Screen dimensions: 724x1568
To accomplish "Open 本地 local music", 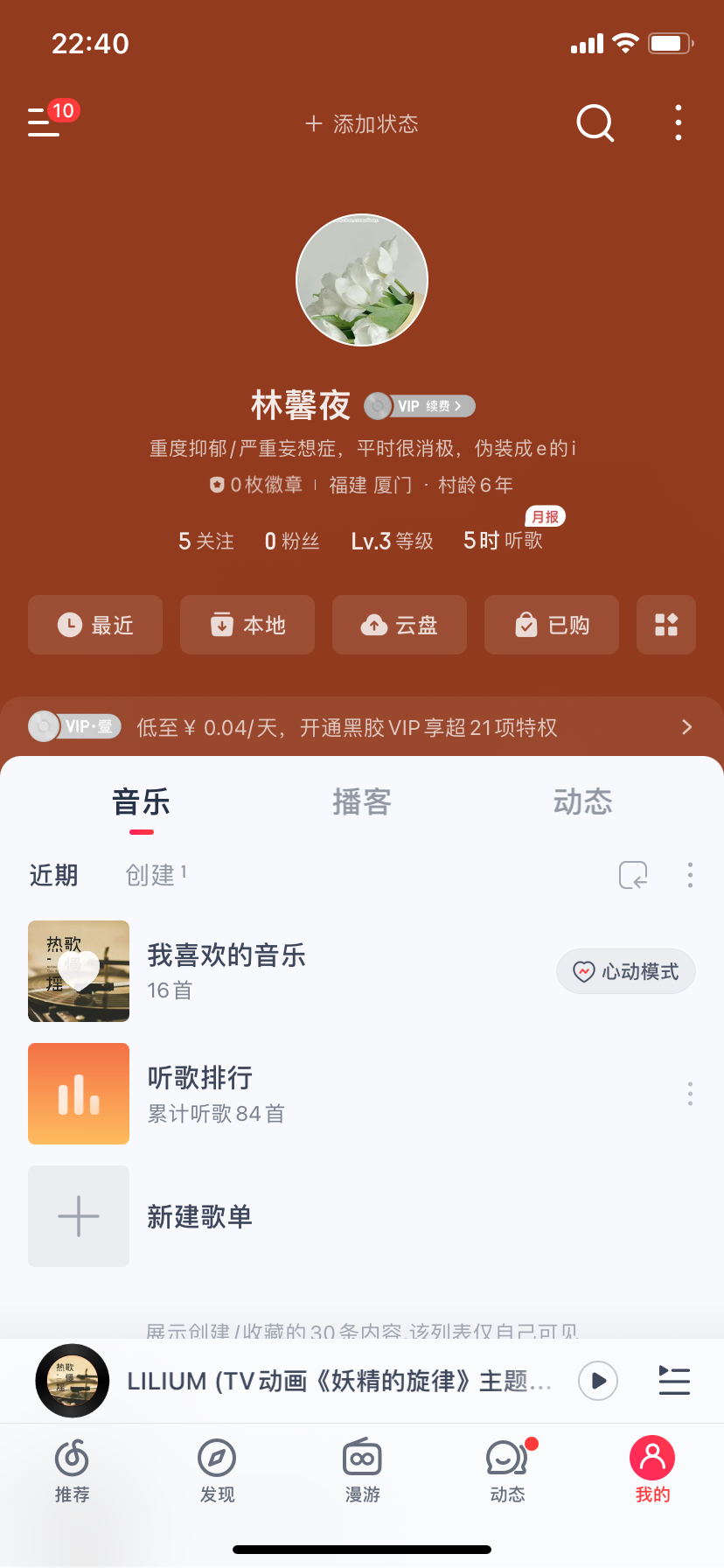I will [247, 625].
